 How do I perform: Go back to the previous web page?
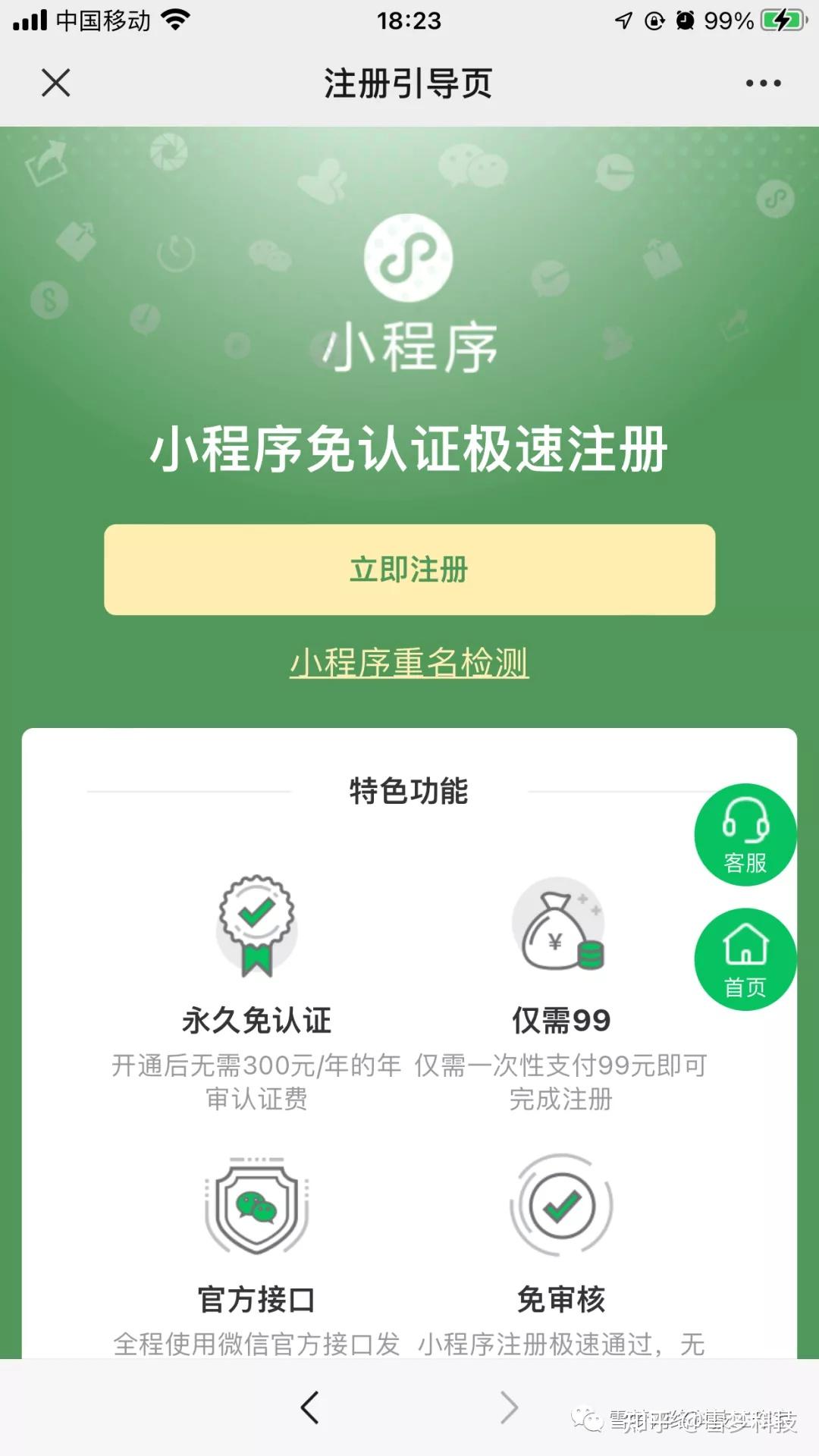click(309, 1407)
